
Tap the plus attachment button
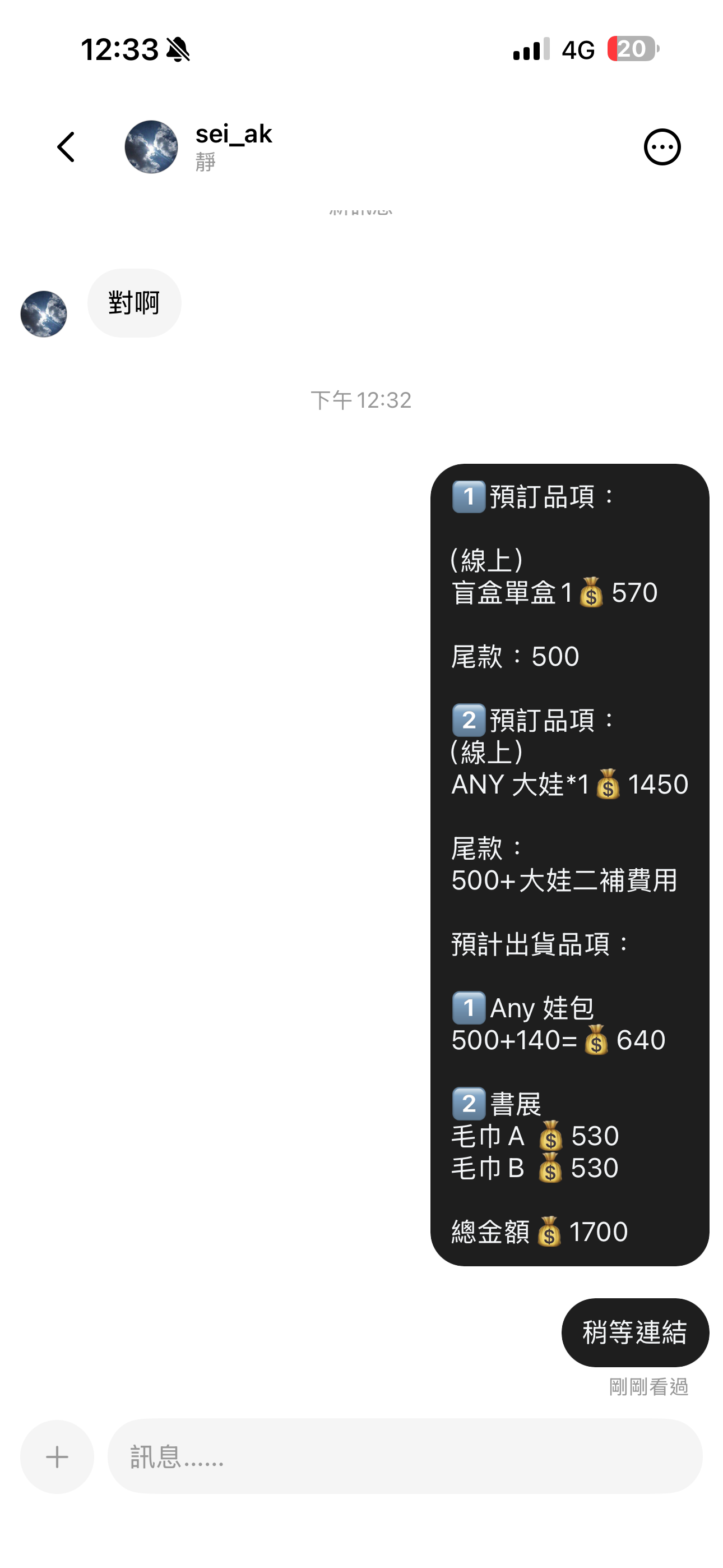click(57, 1456)
